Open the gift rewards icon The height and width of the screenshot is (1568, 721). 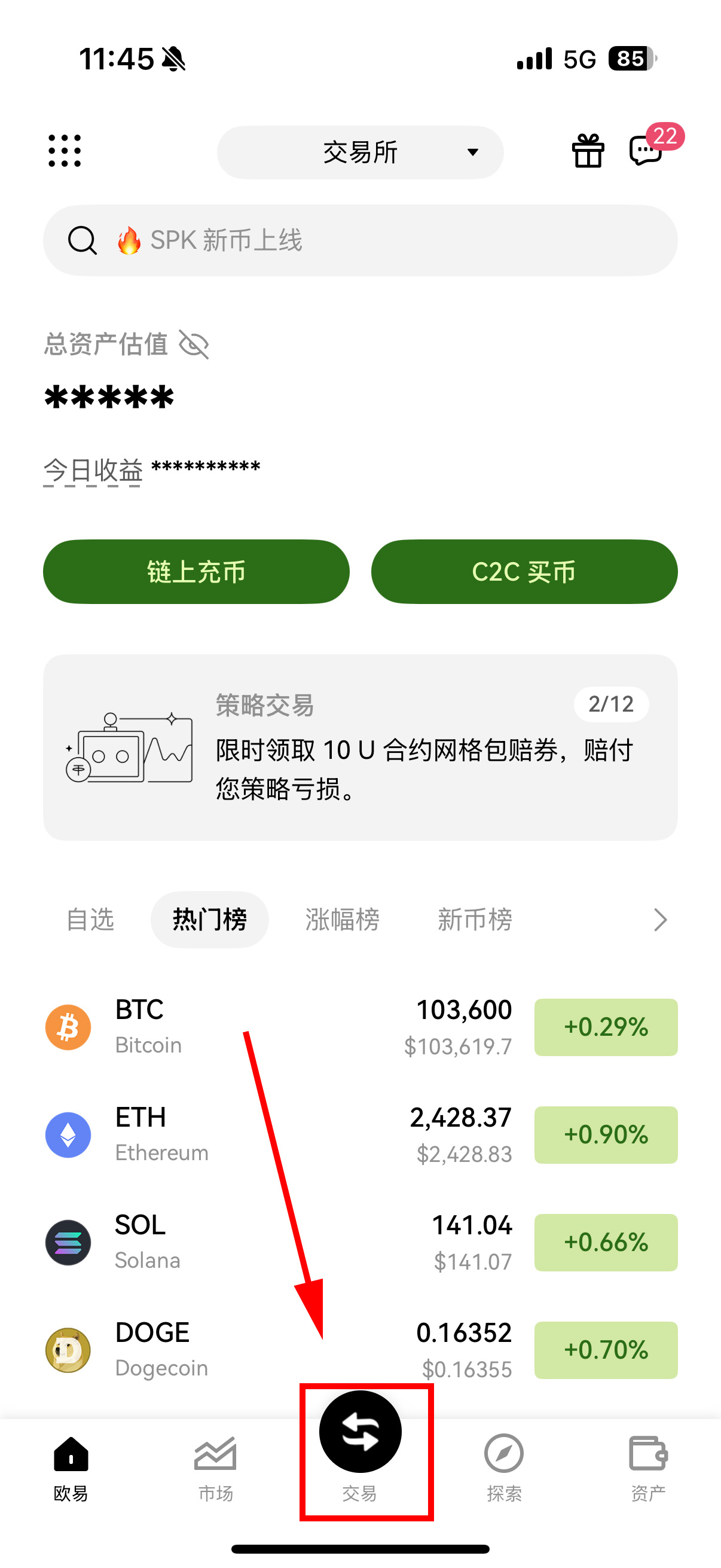click(588, 151)
